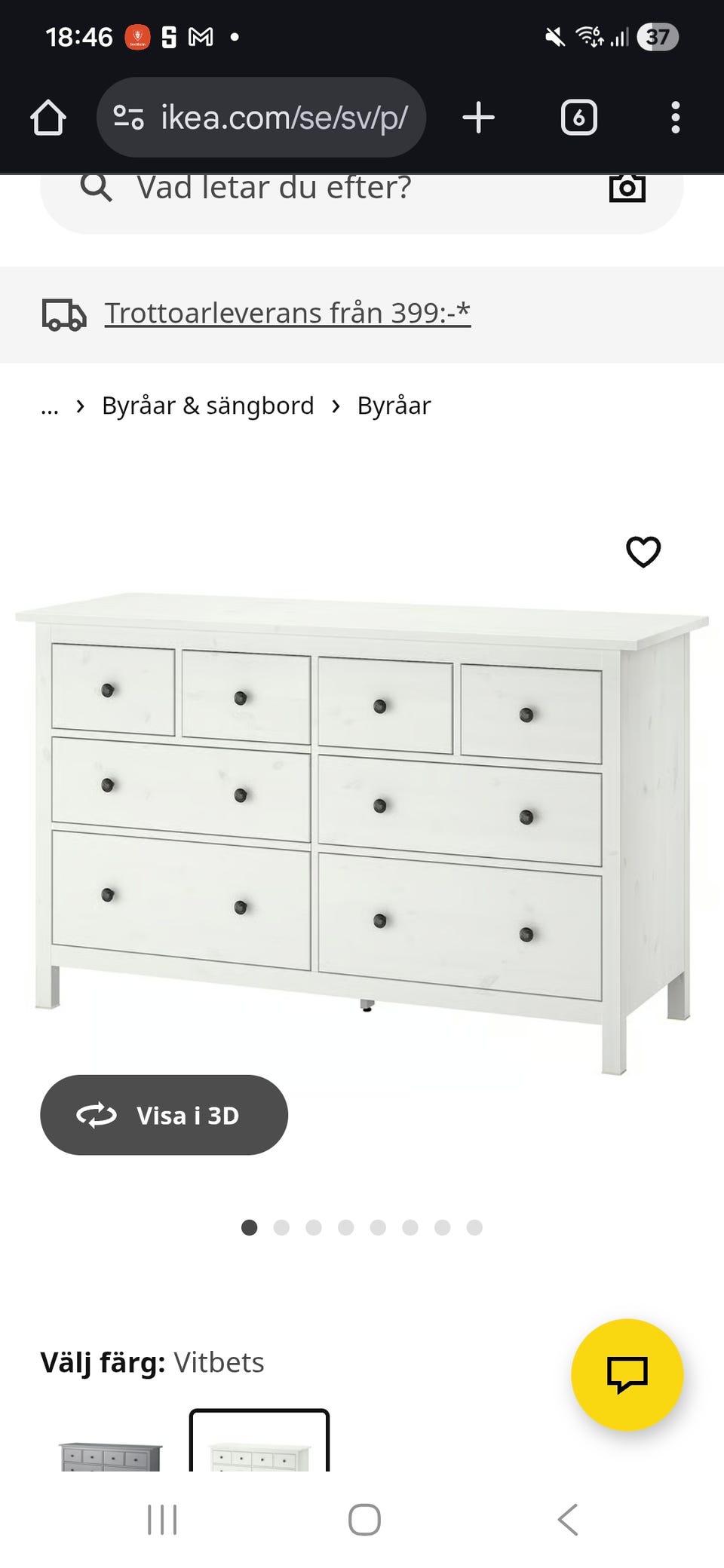Open the browser overflow menu

(675, 118)
